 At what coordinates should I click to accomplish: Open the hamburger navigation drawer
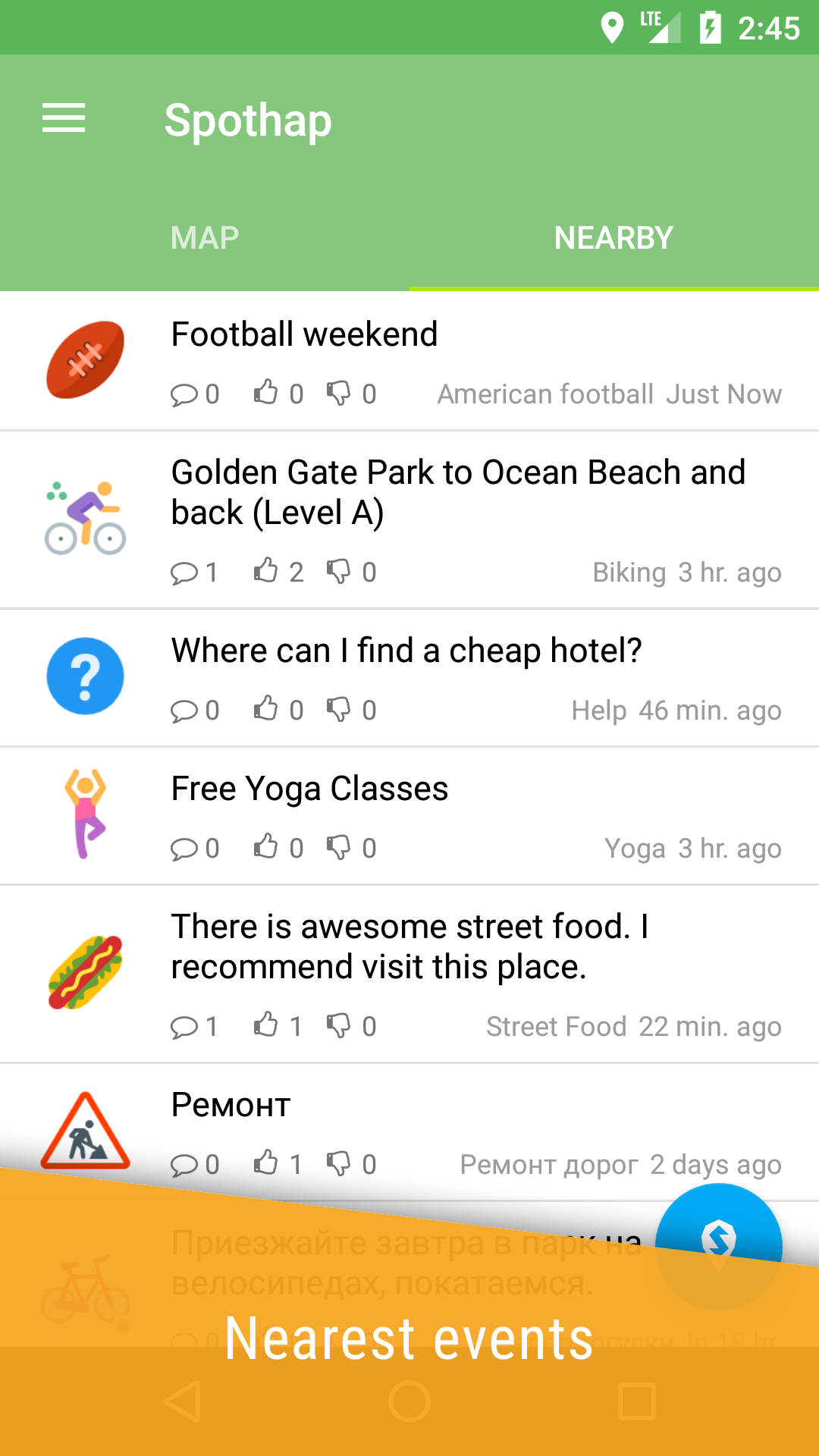click(64, 119)
